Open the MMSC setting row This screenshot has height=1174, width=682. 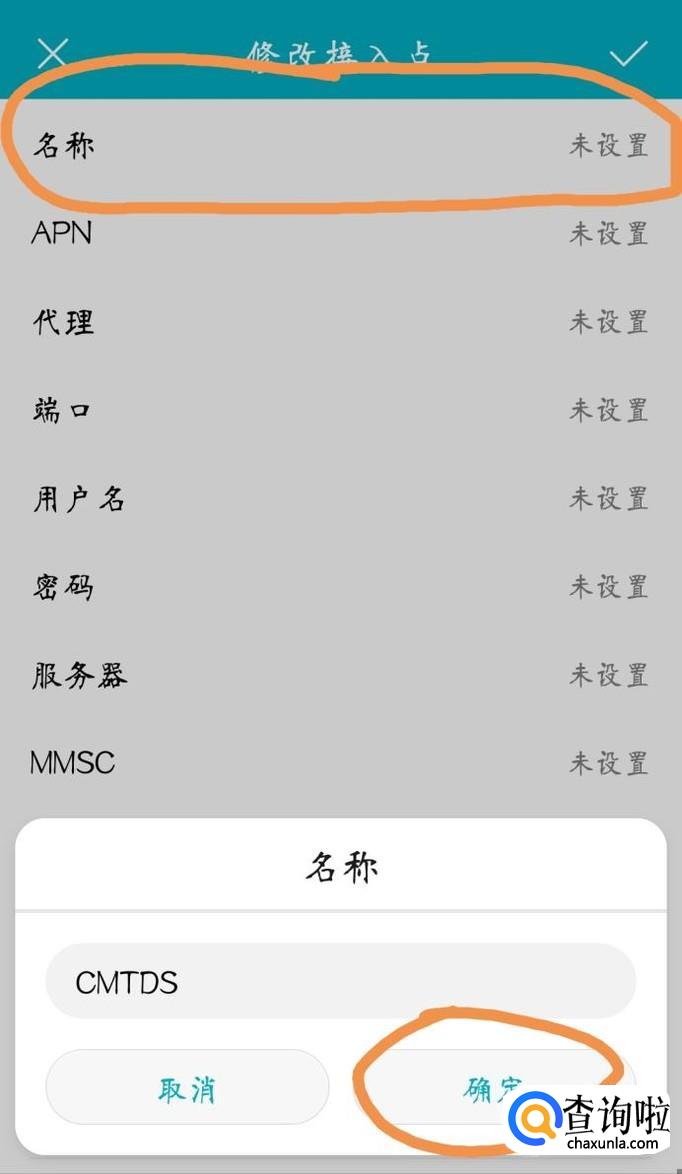[340, 764]
